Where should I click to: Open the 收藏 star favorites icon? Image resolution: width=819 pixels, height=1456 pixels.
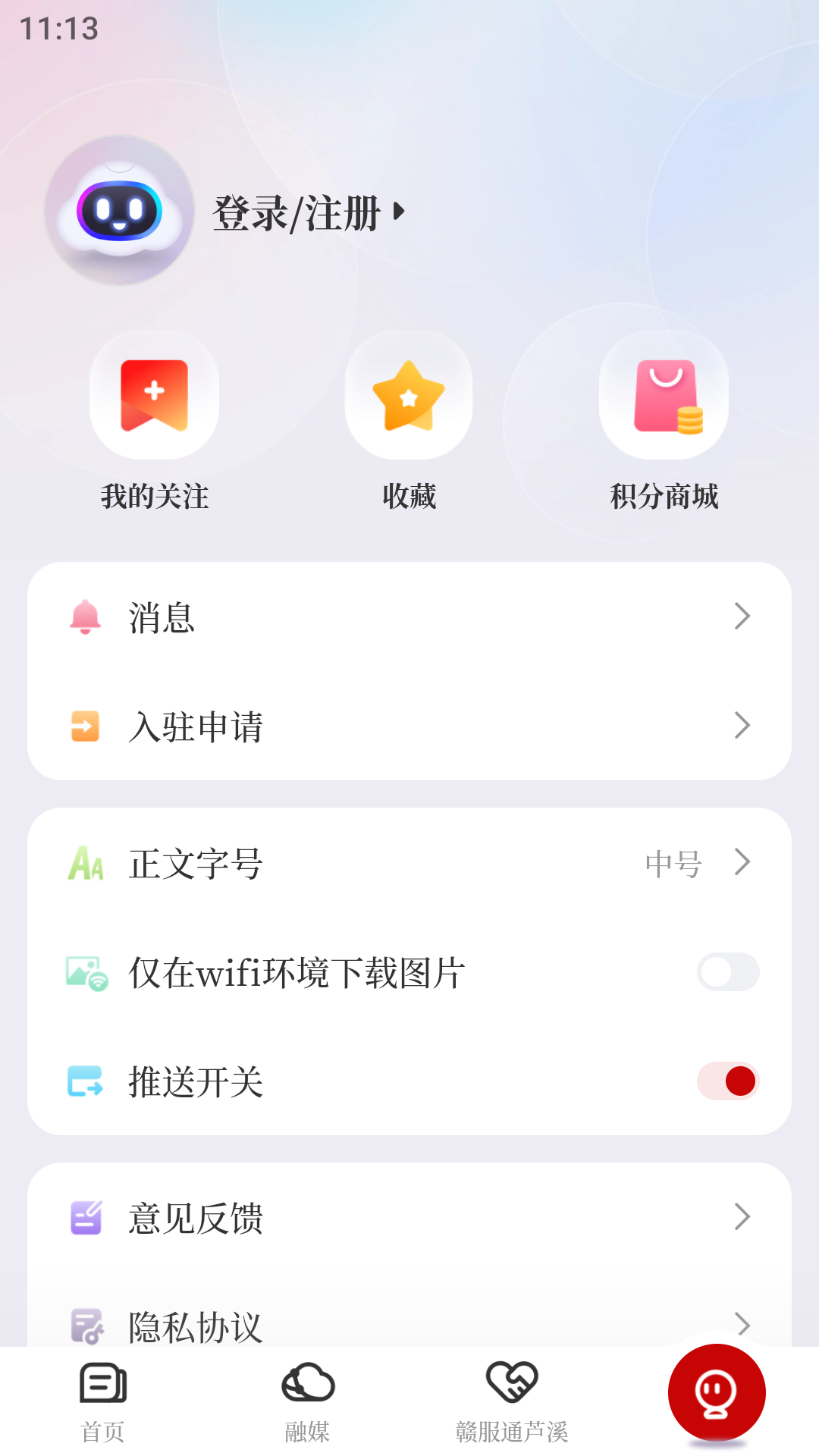409,397
